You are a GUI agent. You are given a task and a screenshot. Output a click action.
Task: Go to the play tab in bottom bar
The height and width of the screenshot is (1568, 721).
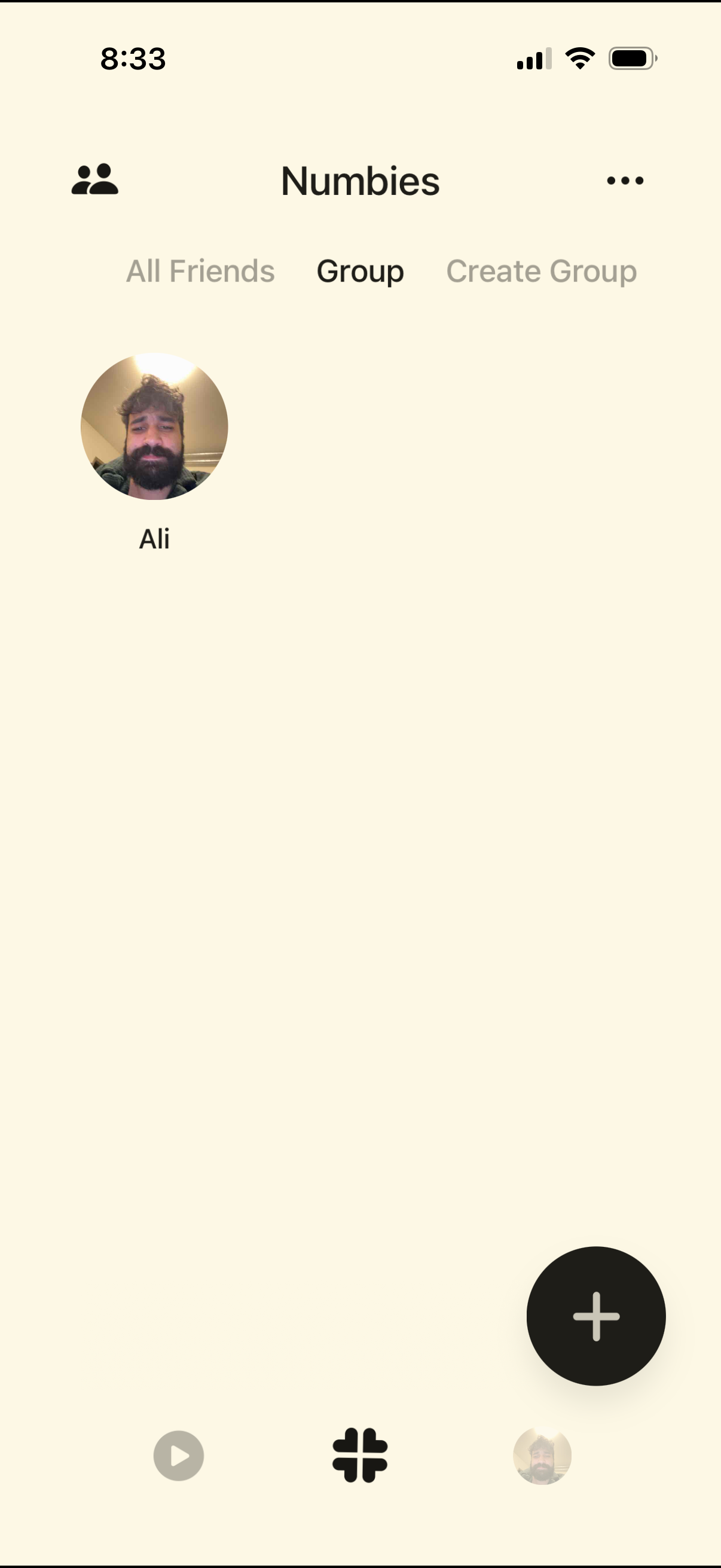point(178,1456)
